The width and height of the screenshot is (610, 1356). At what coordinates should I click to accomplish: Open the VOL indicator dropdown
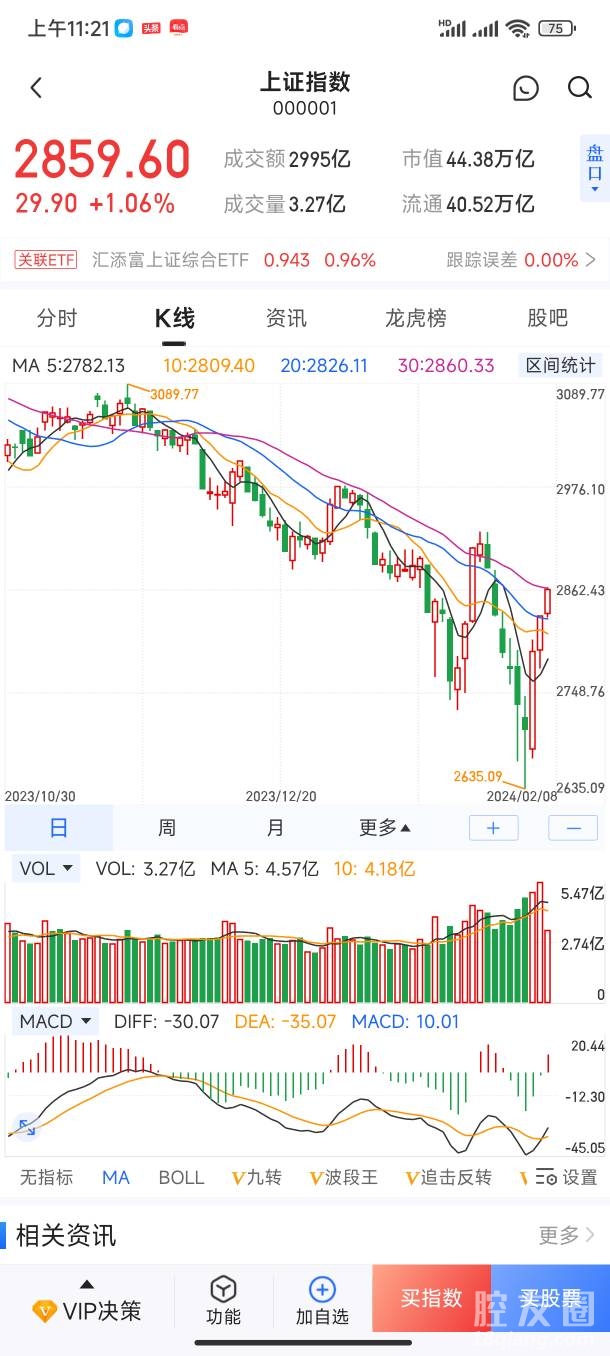point(47,868)
